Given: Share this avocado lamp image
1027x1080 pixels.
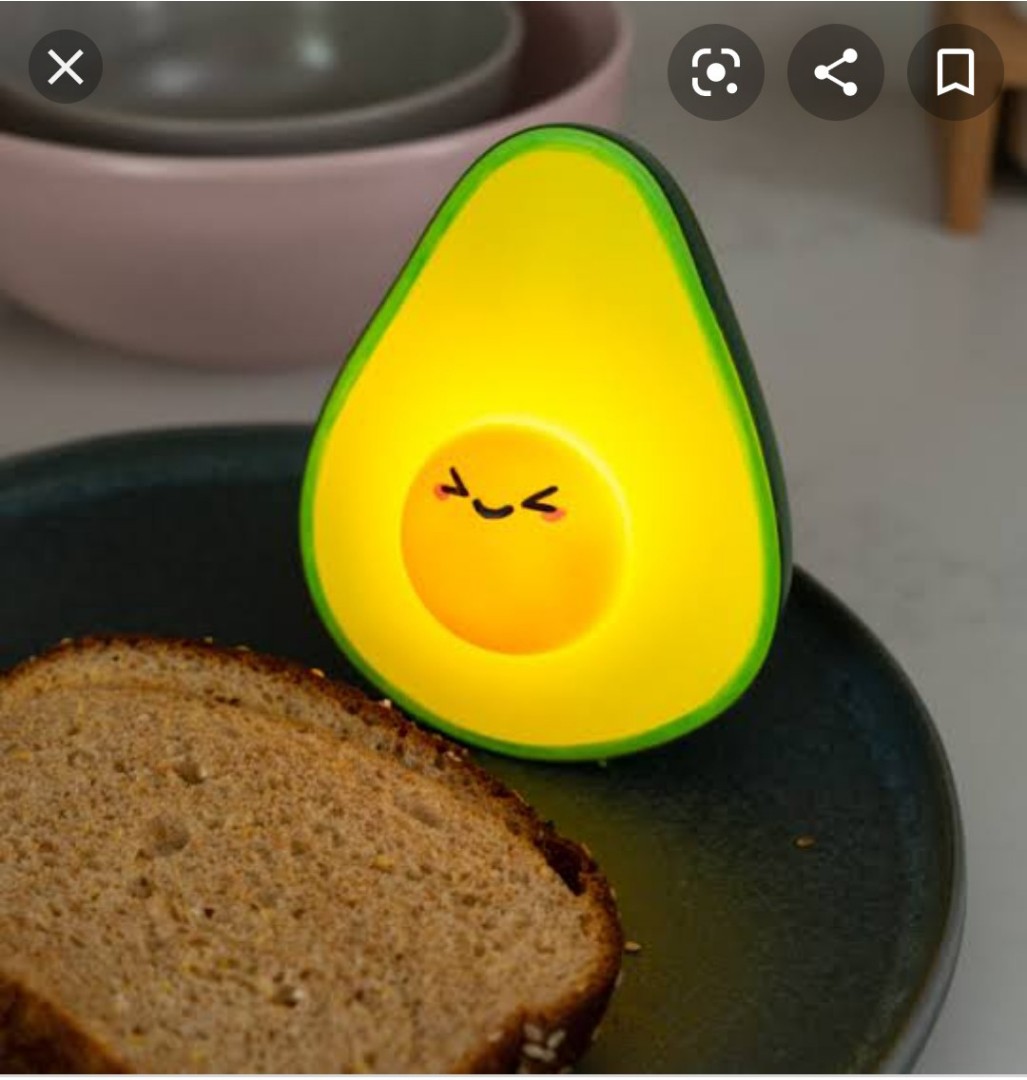Looking at the screenshot, I should tap(835, 72).
